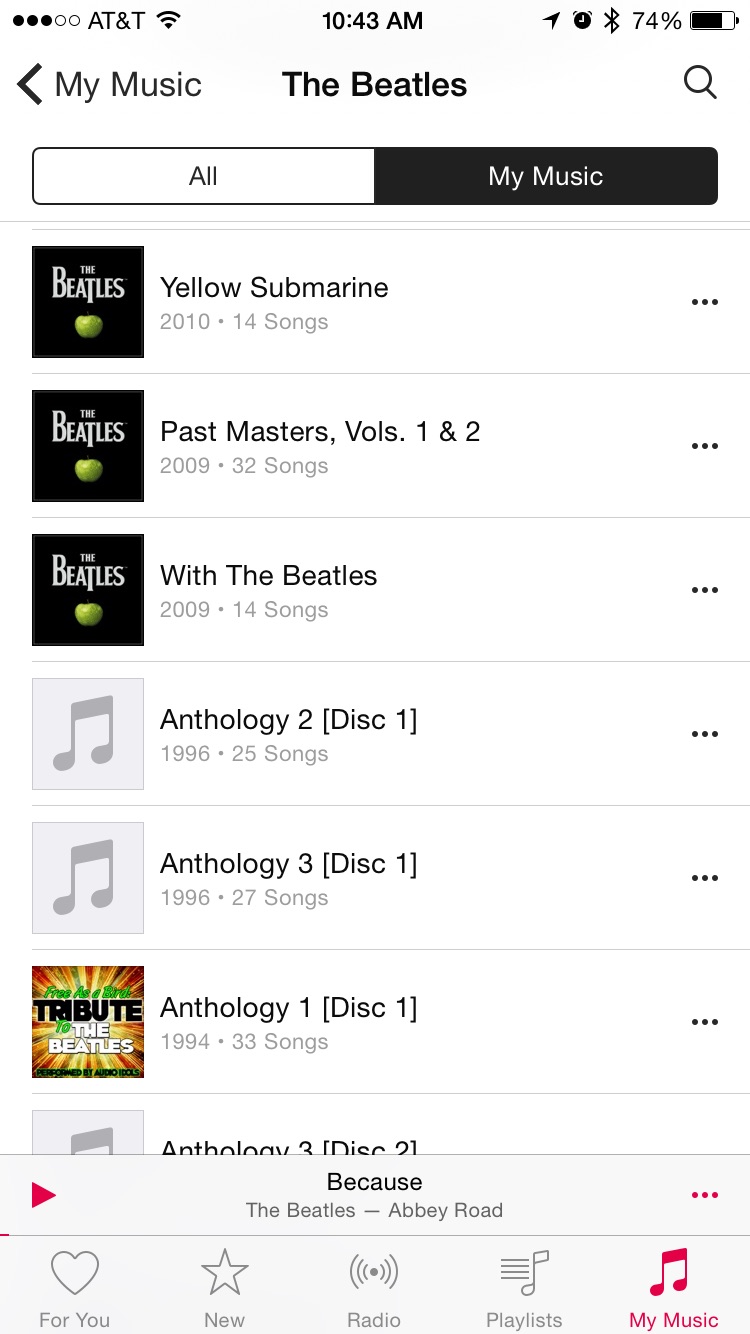750x1334 pixels.
Task: Switch to the All segment
Action: (x=204, y=177)
